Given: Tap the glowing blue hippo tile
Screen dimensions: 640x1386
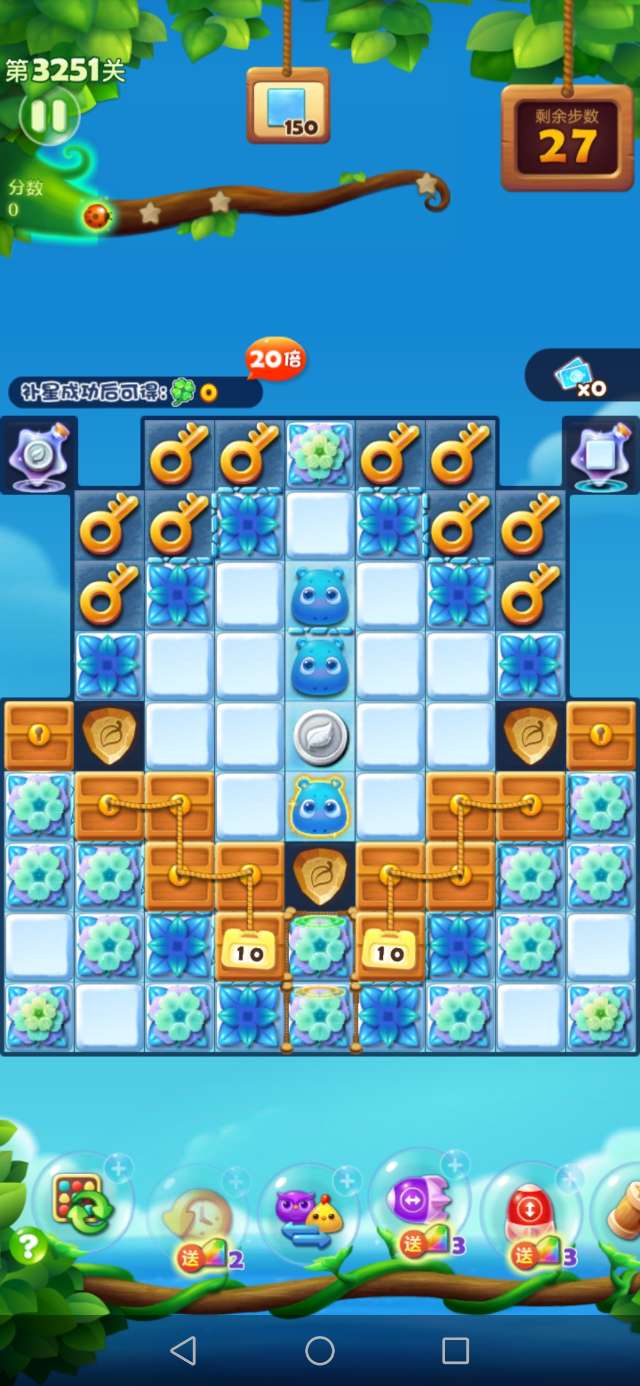Looking at the screenshot, I should (x=320, y=806).
